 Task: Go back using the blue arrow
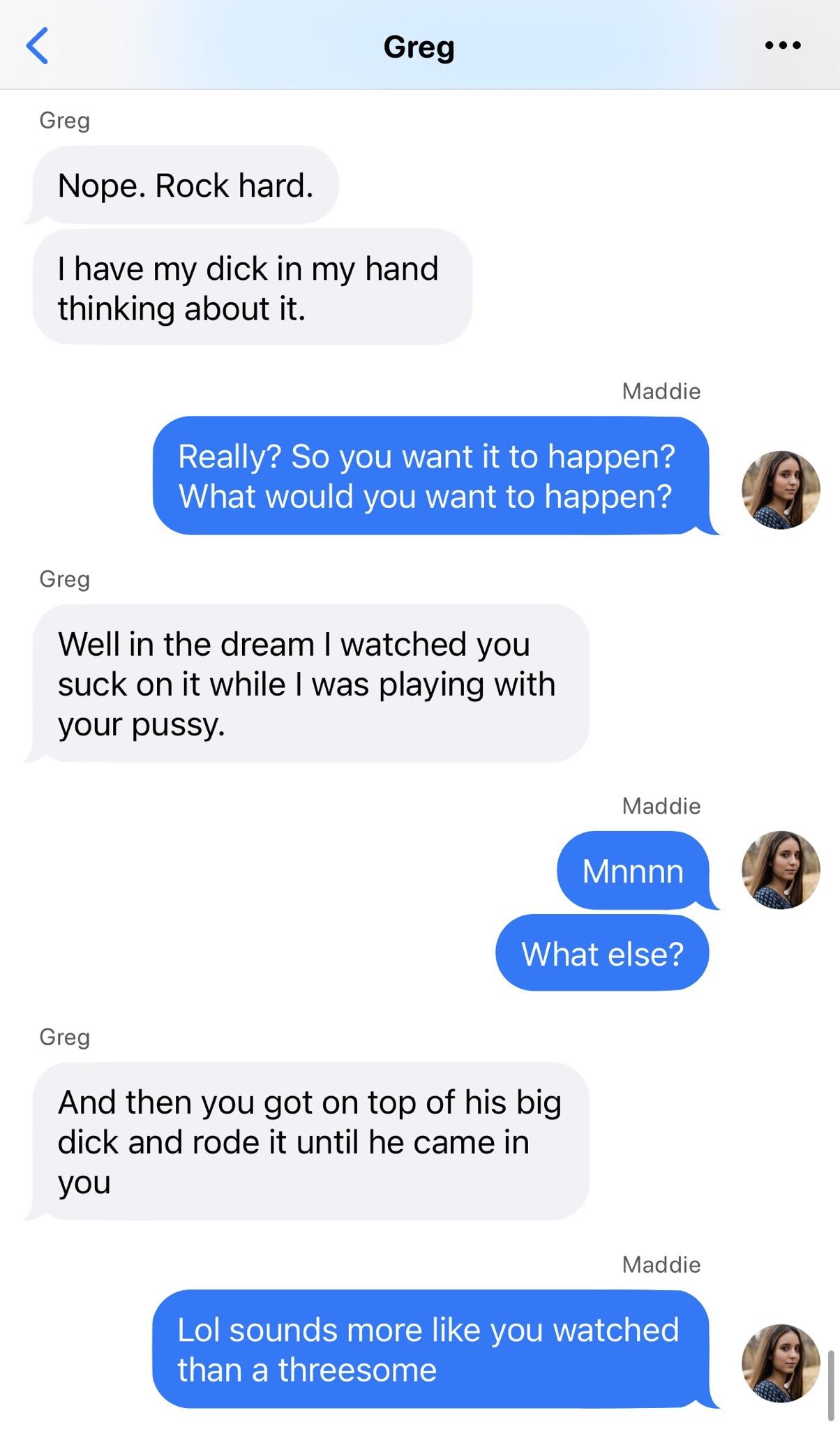coord(38,46)
